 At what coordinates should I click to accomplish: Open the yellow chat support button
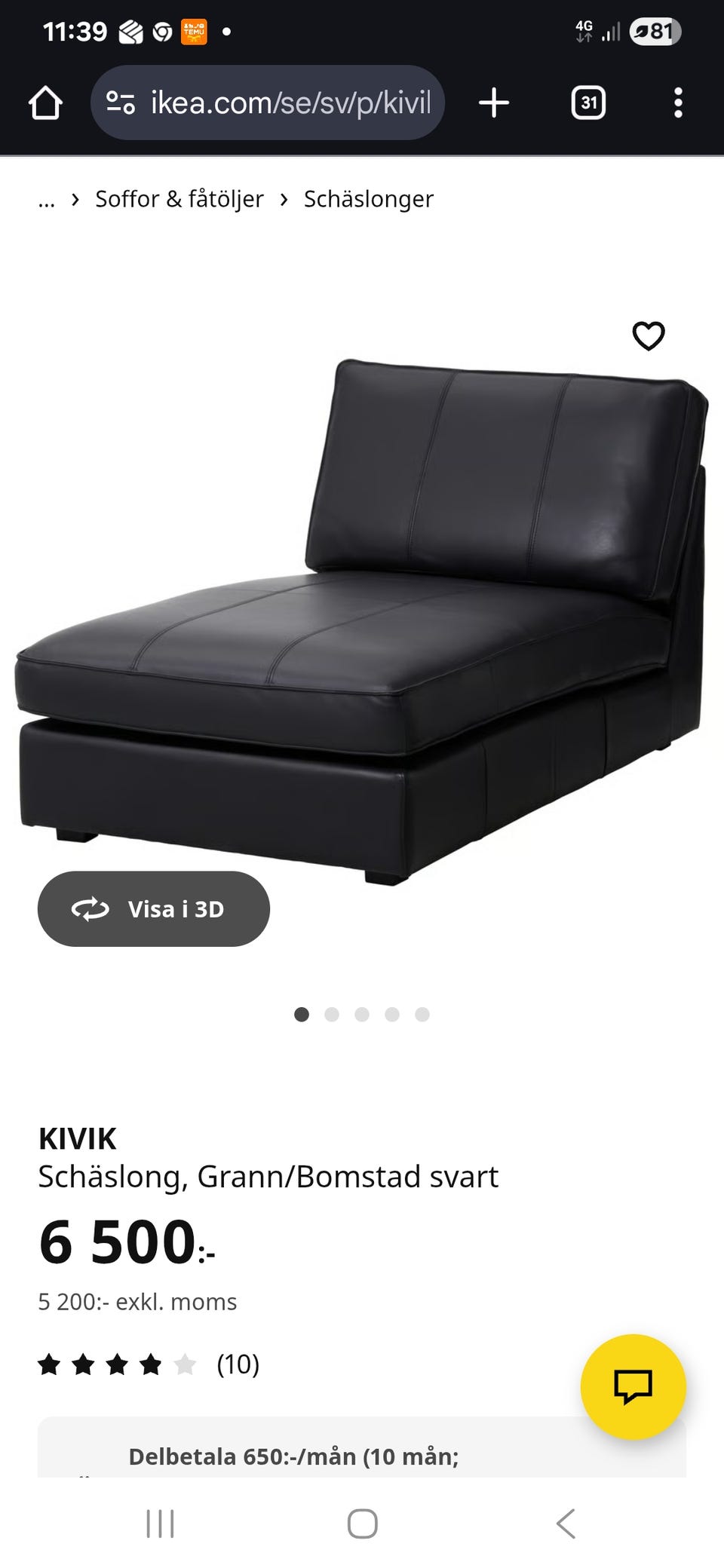tap(633, 1386)
